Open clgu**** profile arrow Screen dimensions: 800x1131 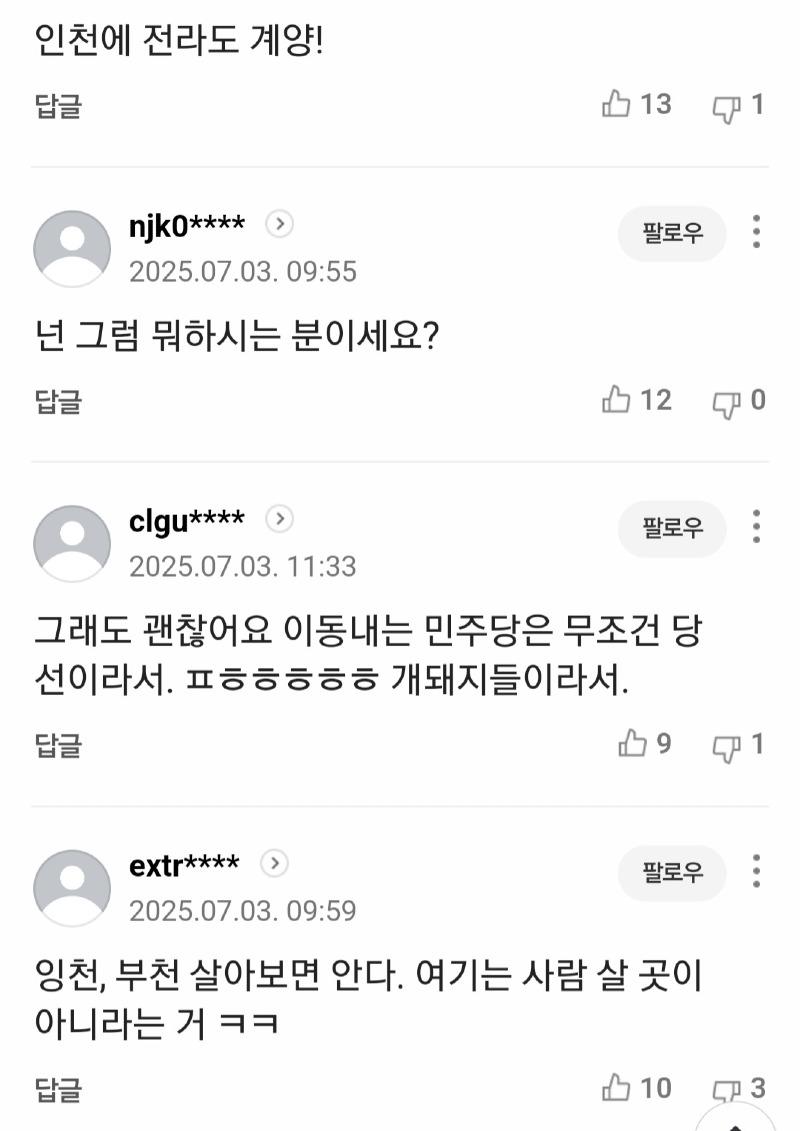point(279,519)
